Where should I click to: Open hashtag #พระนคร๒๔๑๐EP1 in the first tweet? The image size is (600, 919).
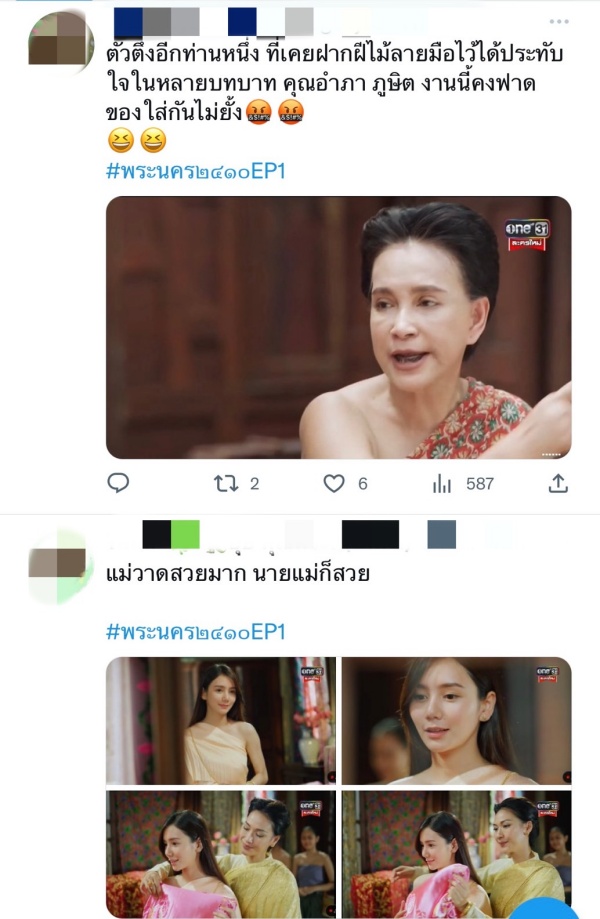[x=195, y=171]
